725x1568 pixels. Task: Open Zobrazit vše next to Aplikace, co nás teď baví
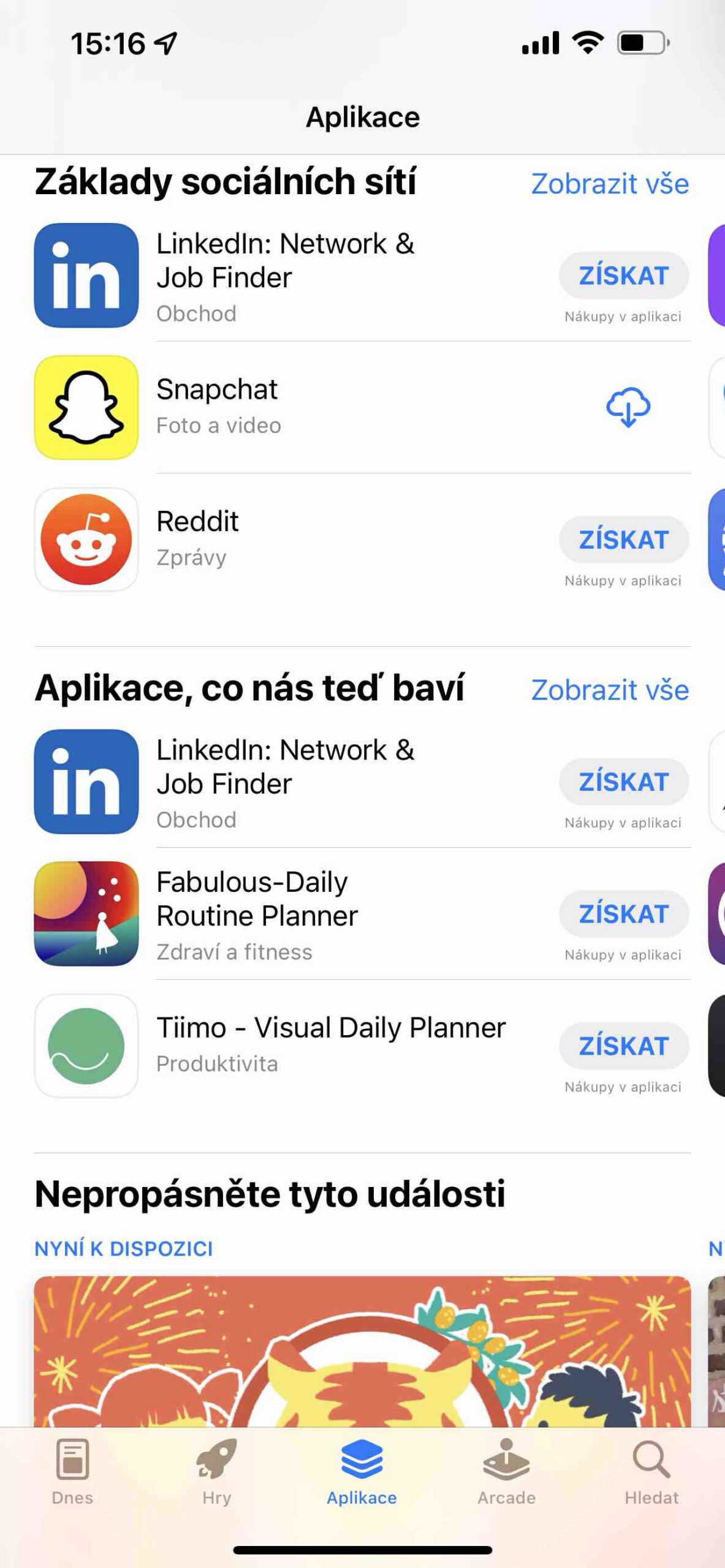point(610,689)
